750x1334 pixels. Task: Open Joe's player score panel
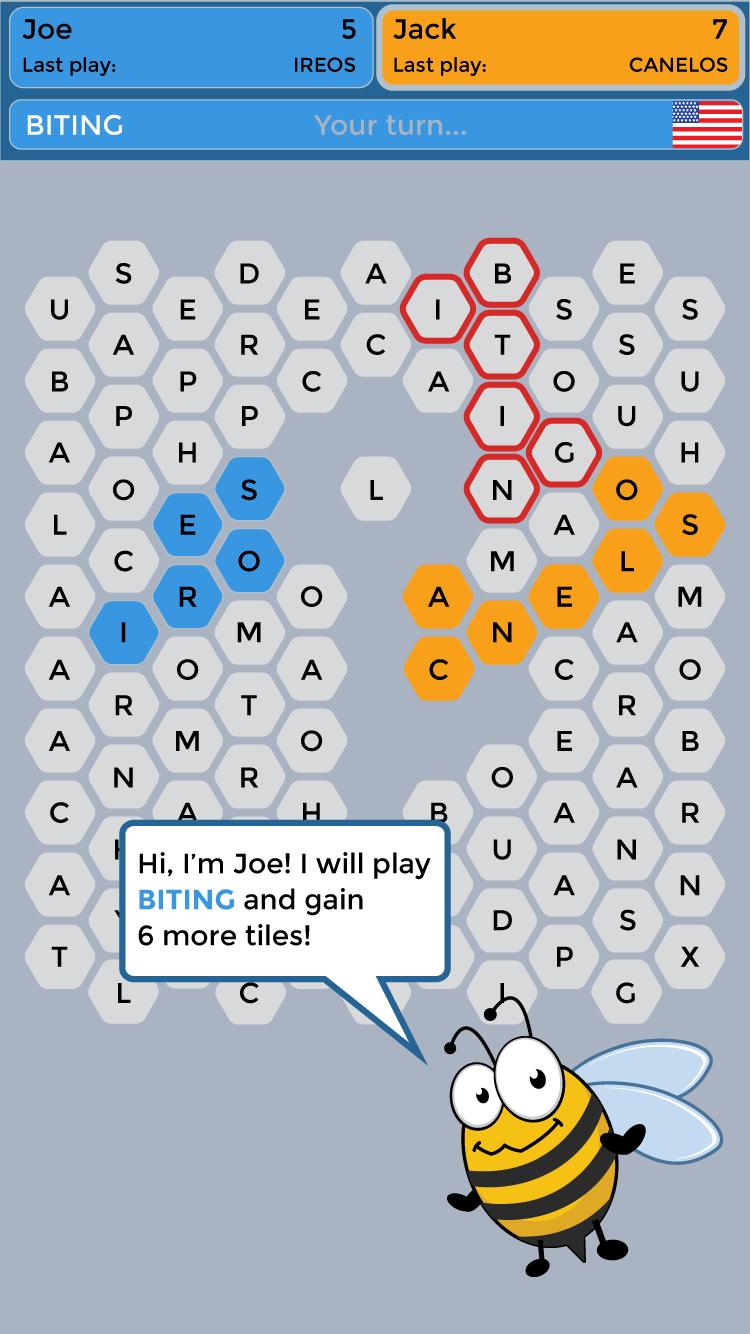click(190, 47)
